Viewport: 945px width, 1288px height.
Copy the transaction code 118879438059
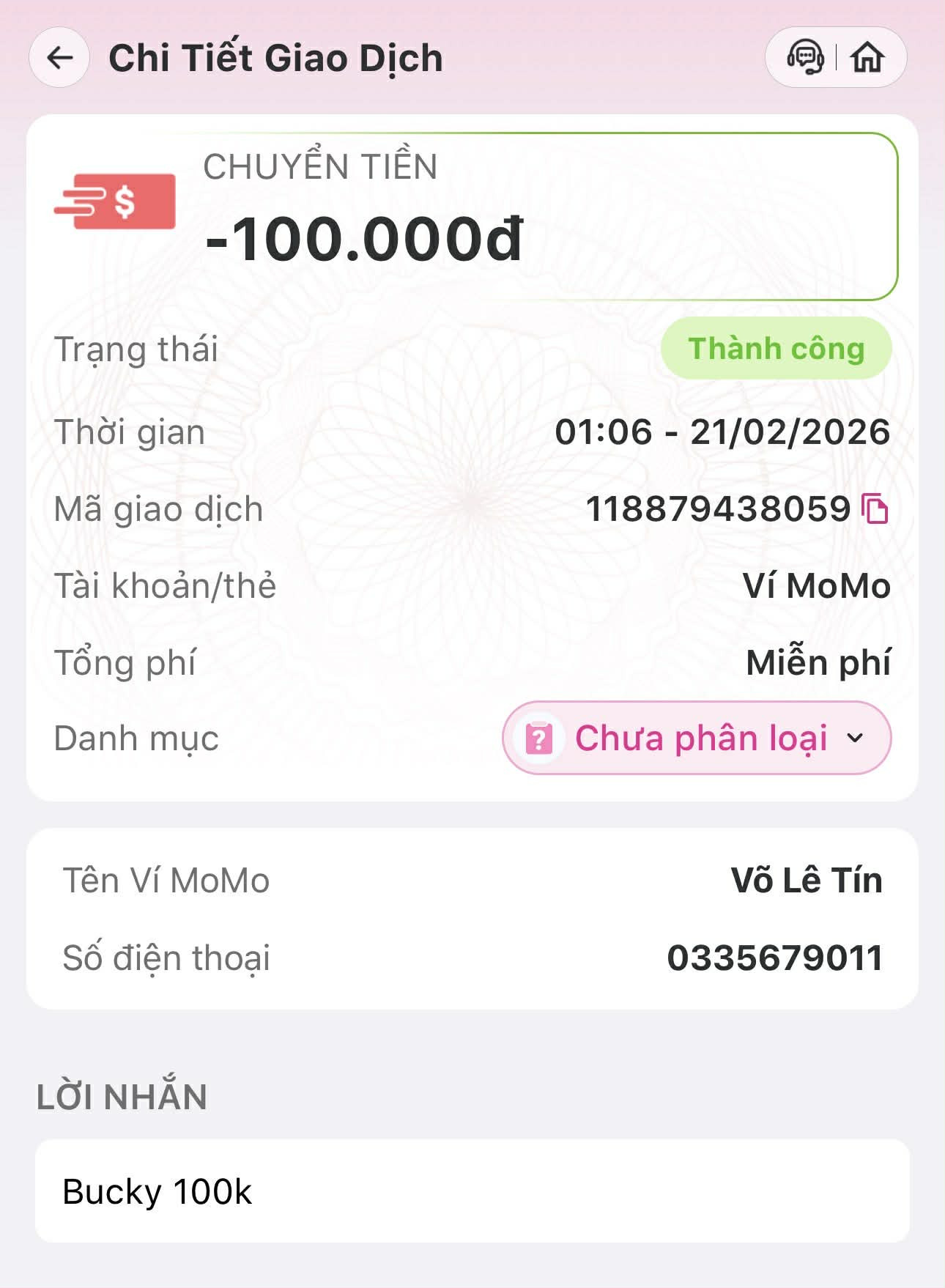click(875, 508)
